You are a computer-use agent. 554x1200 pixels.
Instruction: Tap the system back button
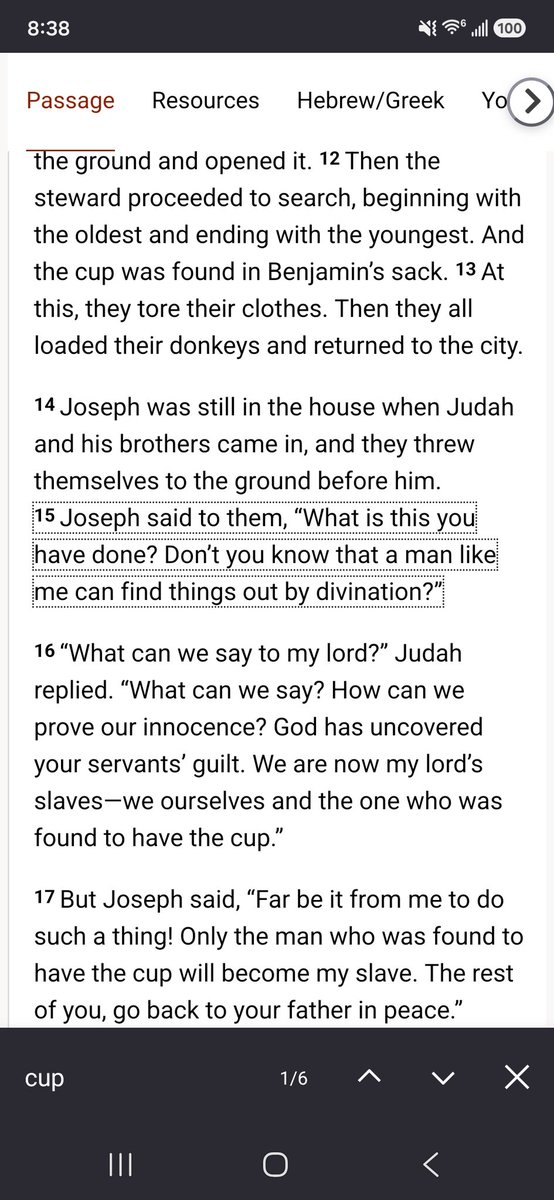tap(431, 1164)
